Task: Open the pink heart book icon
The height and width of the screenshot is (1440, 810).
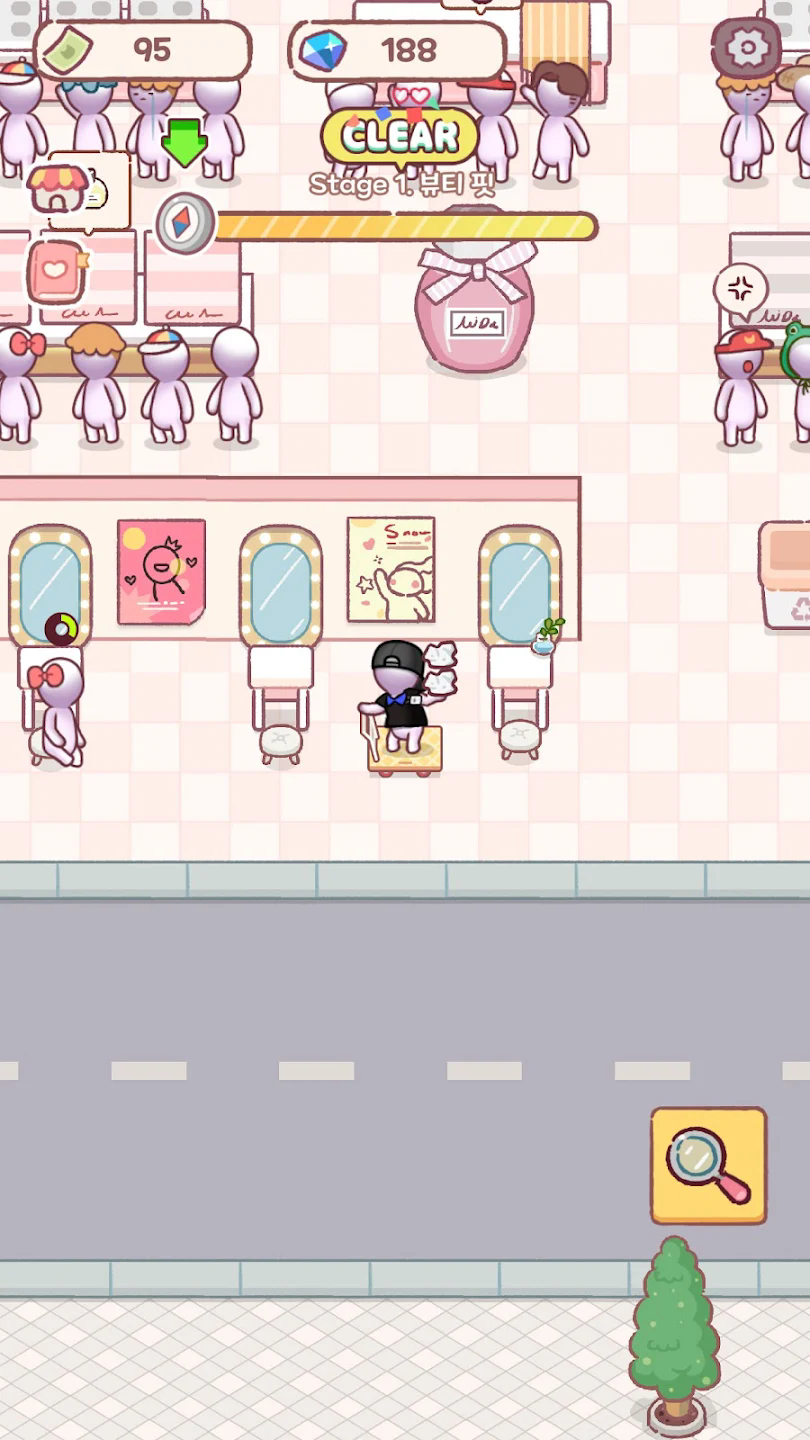Action: click(56, 272)
